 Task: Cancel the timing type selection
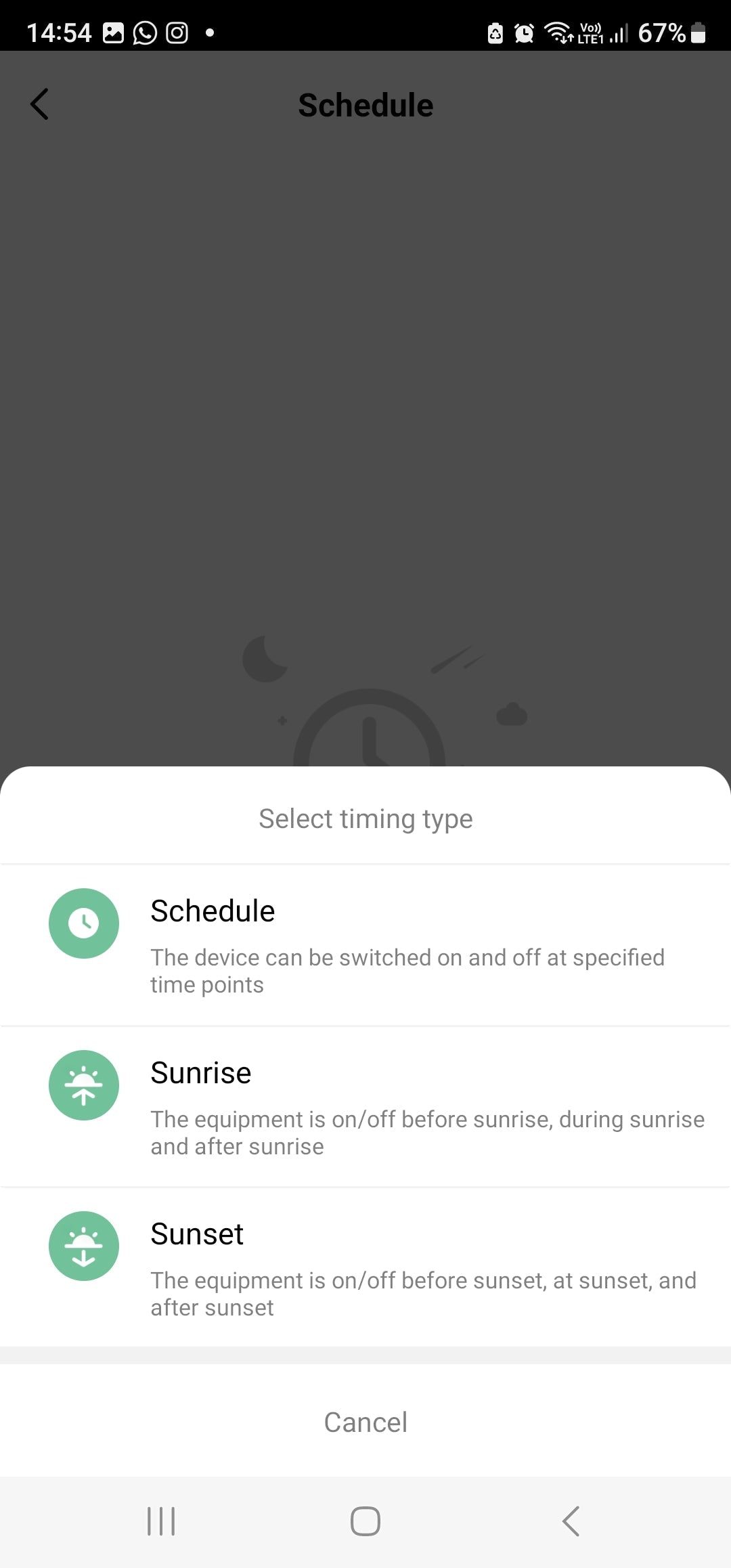tap(365, 1422)
